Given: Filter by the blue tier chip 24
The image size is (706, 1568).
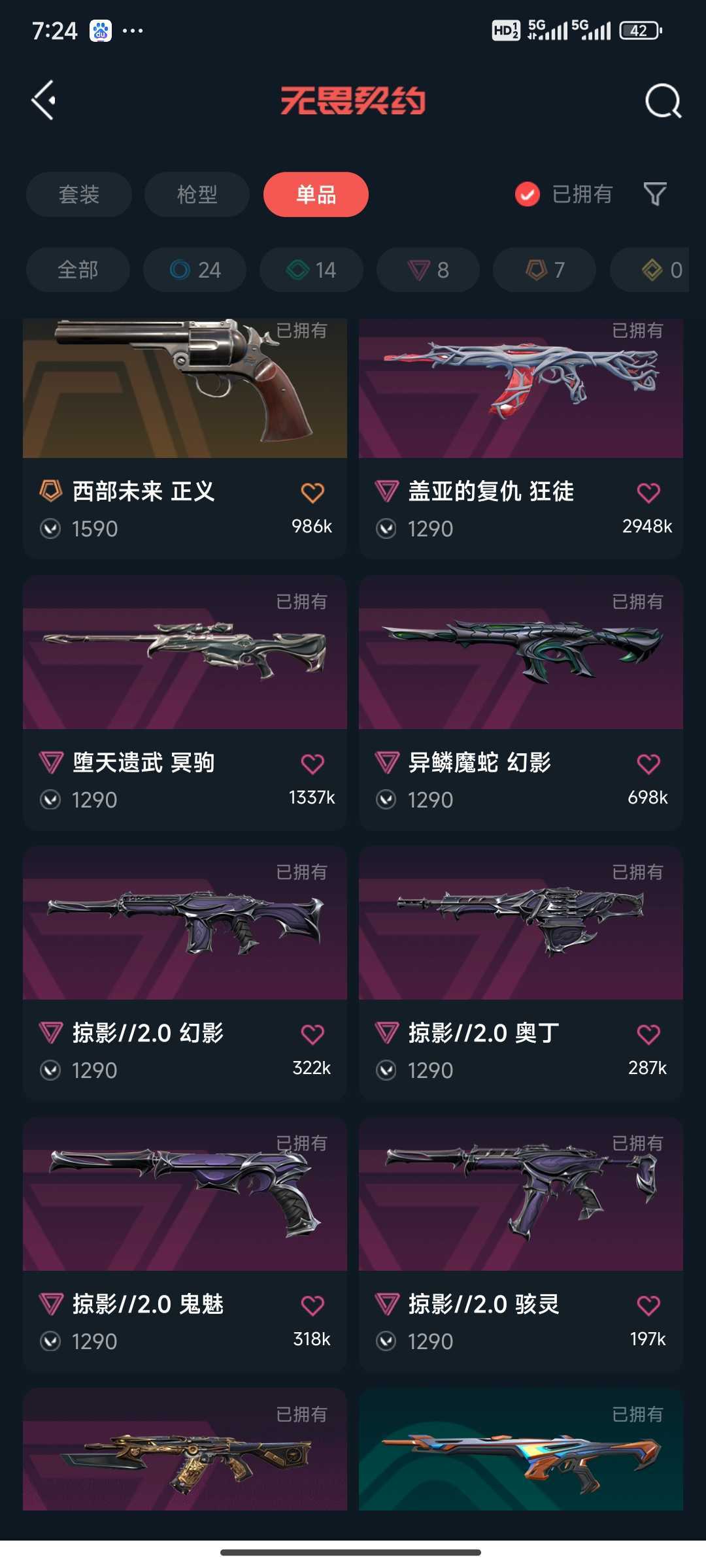Looking at the screenshot, I should [x=195, y=270].
